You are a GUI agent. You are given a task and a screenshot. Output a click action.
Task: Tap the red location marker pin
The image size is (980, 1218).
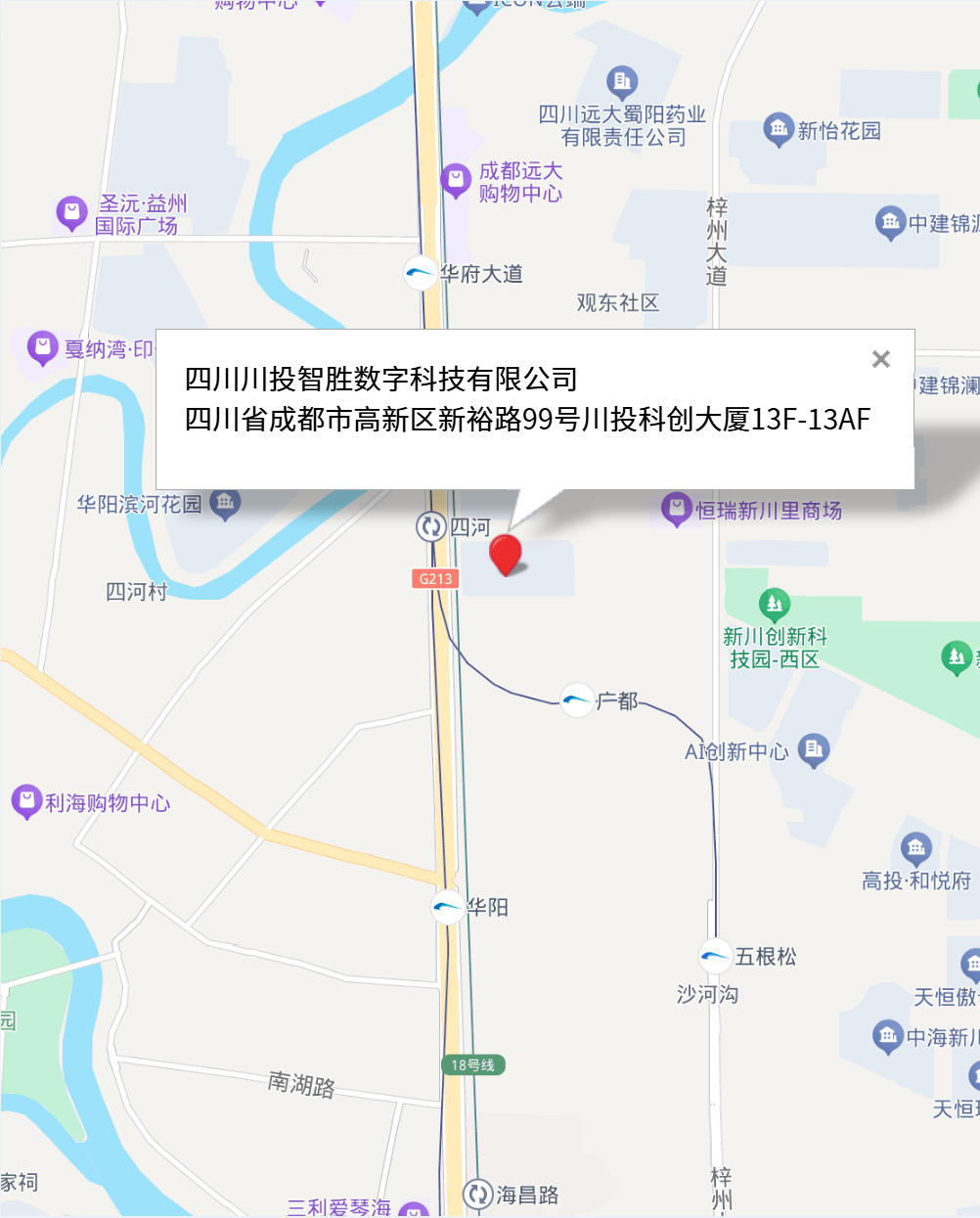point(505,553)
